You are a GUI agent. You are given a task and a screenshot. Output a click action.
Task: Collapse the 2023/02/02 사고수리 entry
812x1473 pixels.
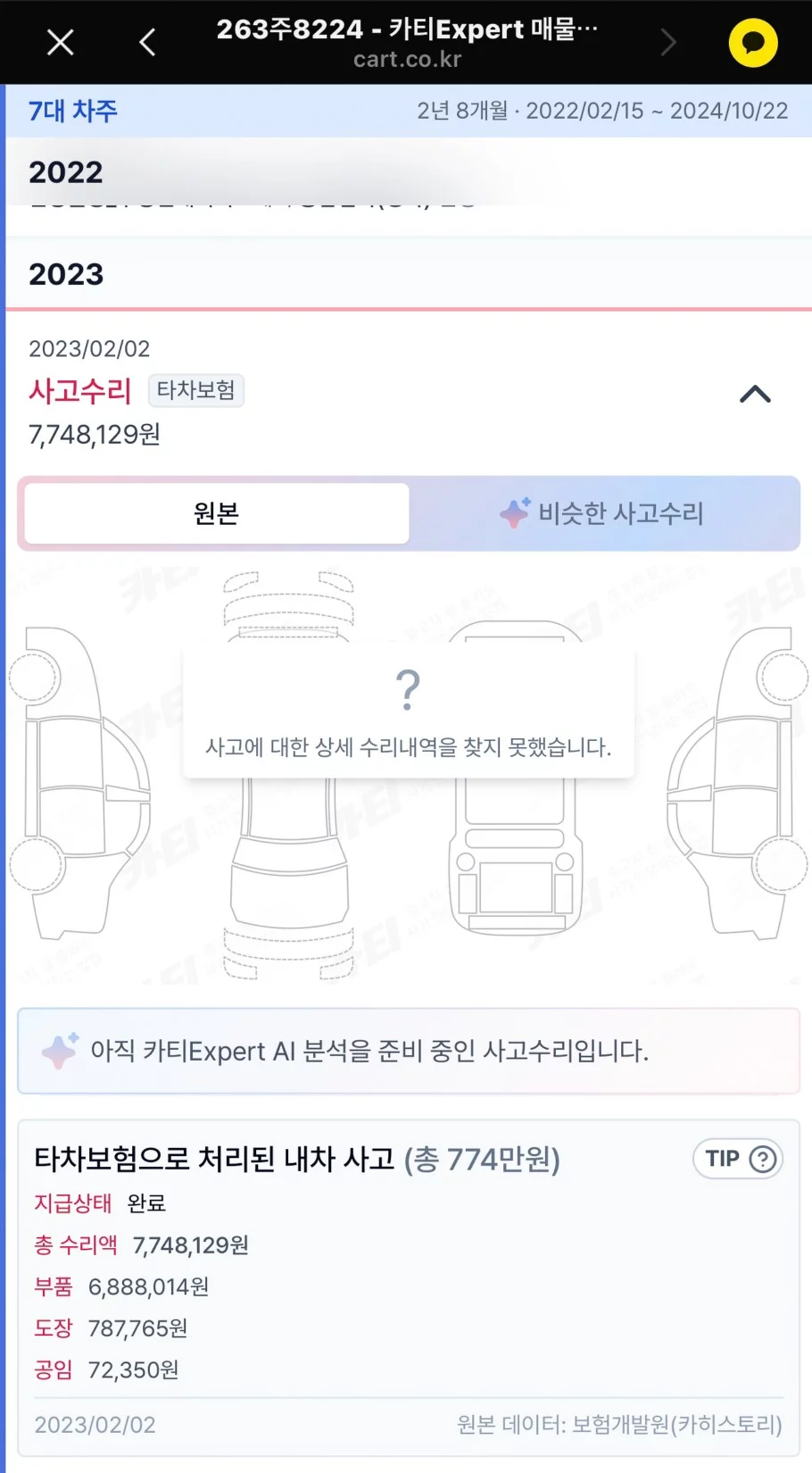coord(755,394)
